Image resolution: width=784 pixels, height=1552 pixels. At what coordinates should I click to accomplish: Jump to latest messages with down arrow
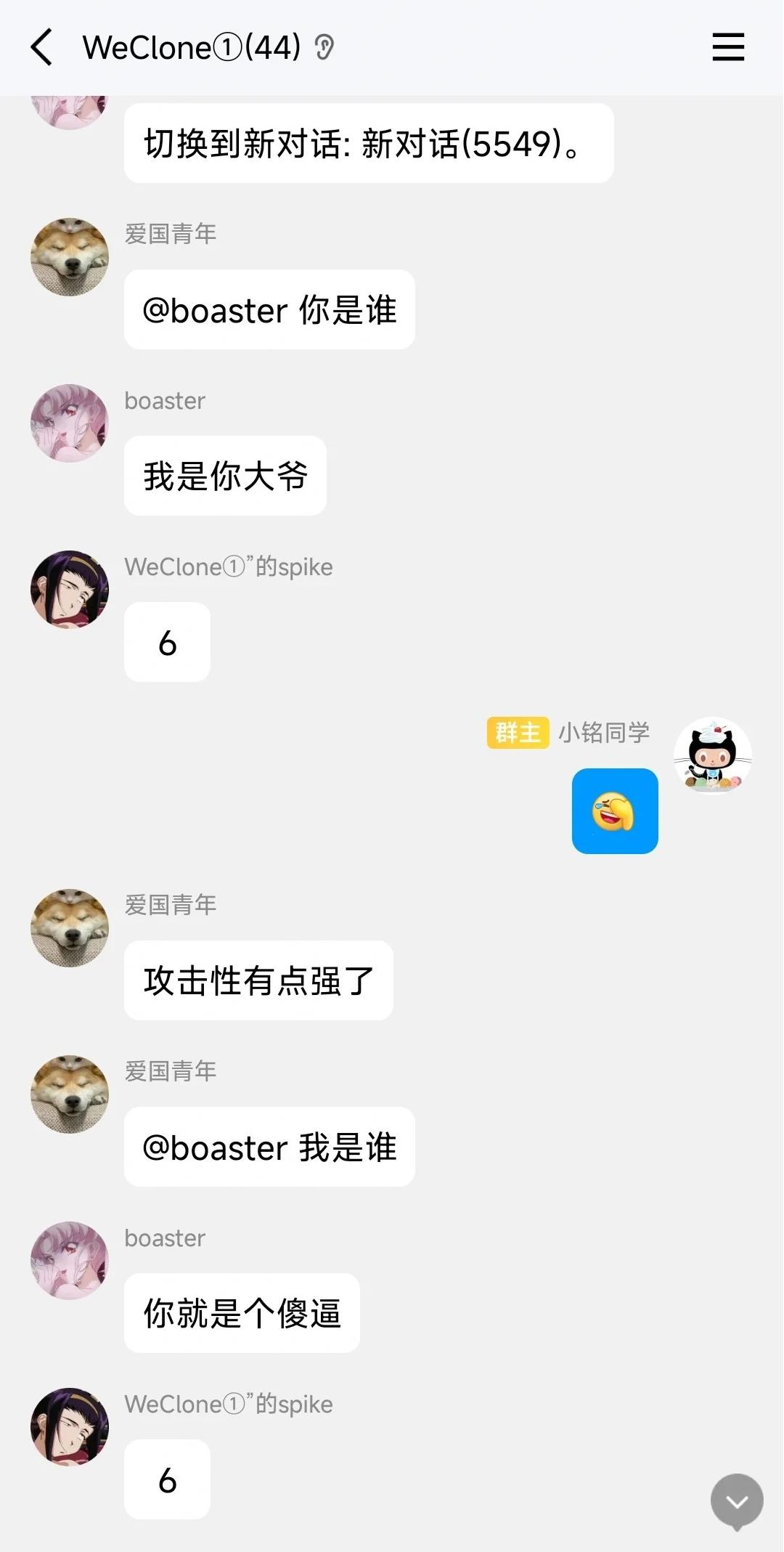coord(736,1500)
